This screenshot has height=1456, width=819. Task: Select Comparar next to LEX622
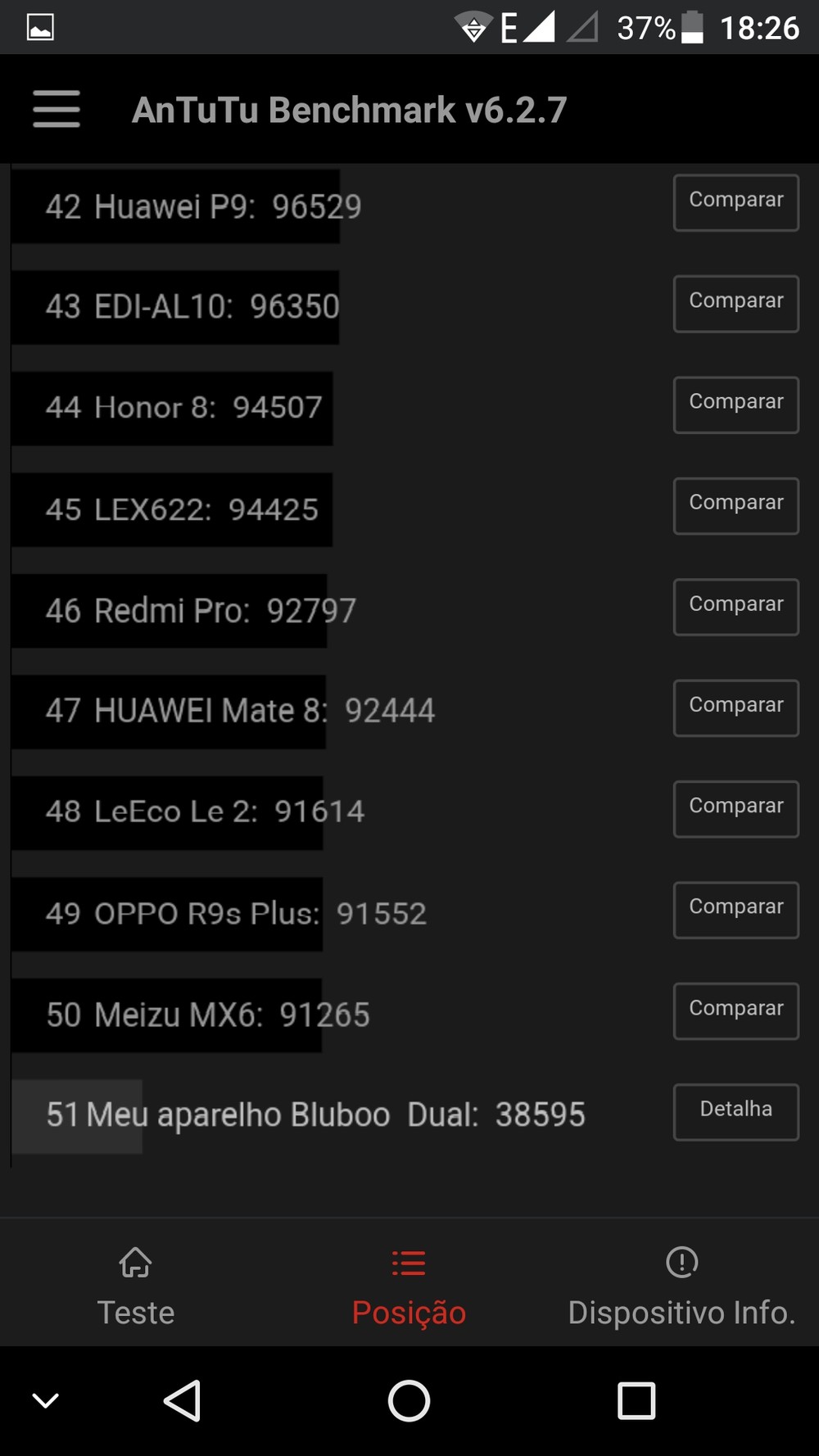coord(735,505)
